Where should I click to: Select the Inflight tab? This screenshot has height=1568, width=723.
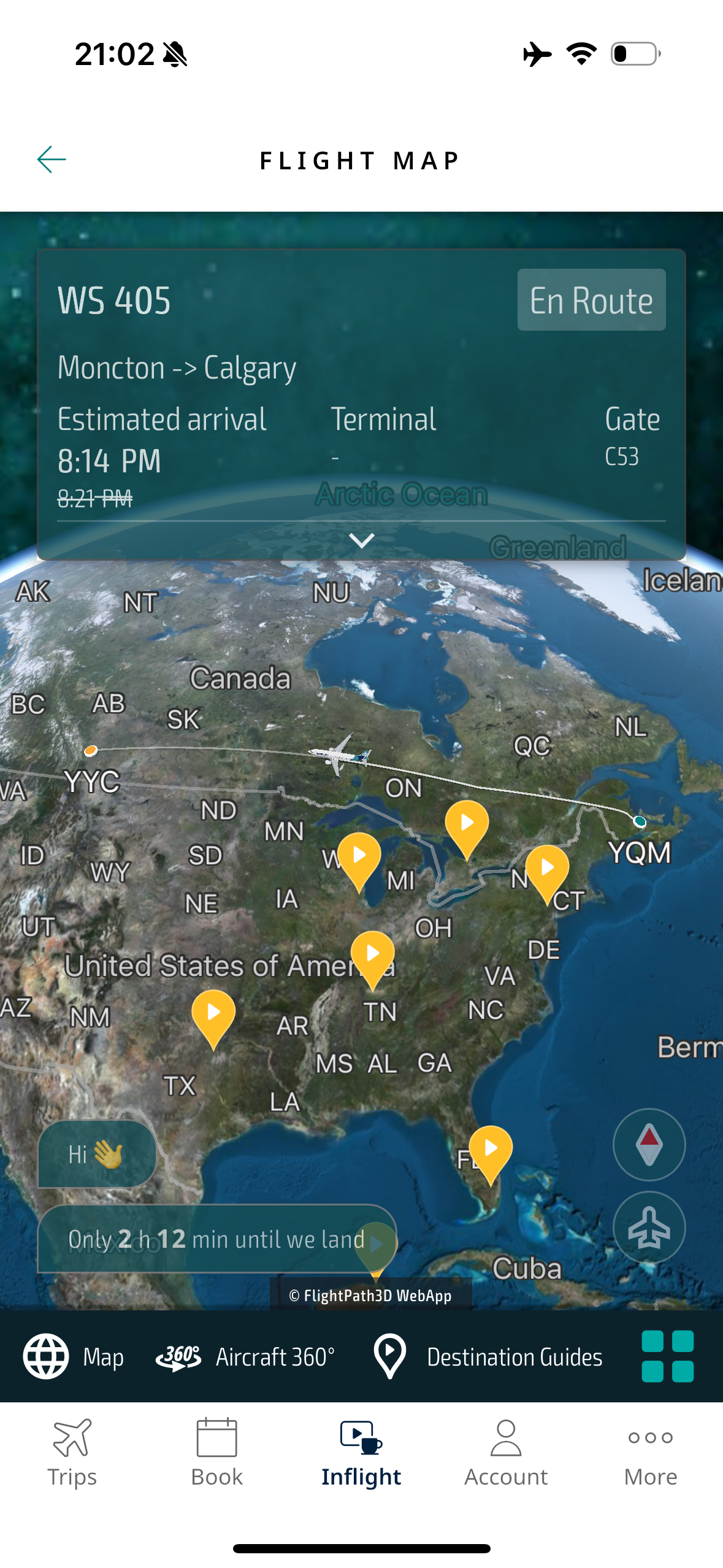click(361, 1453)
